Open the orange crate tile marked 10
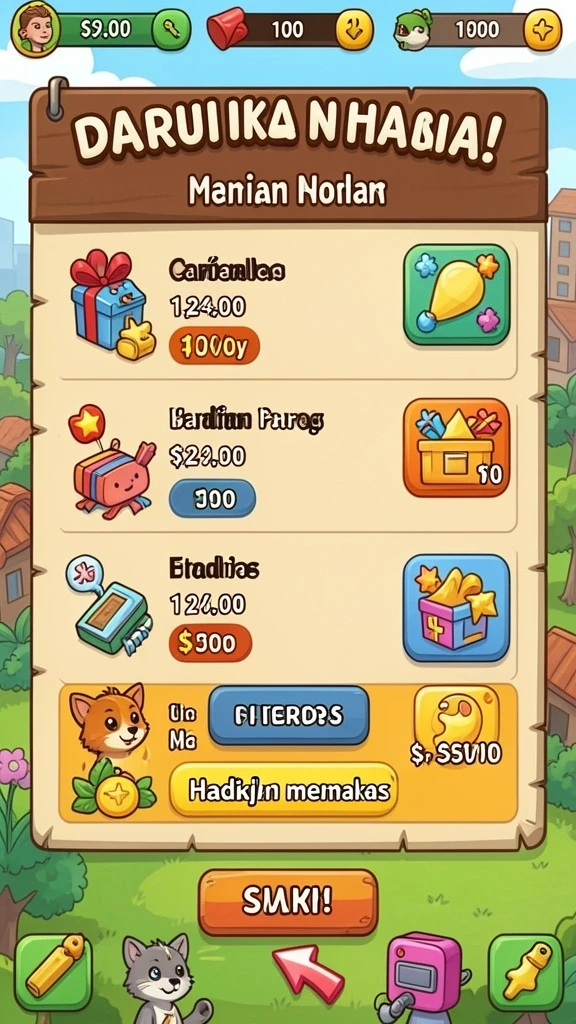Viewport: 576px width, 1024px height. (x=456, y=448)
